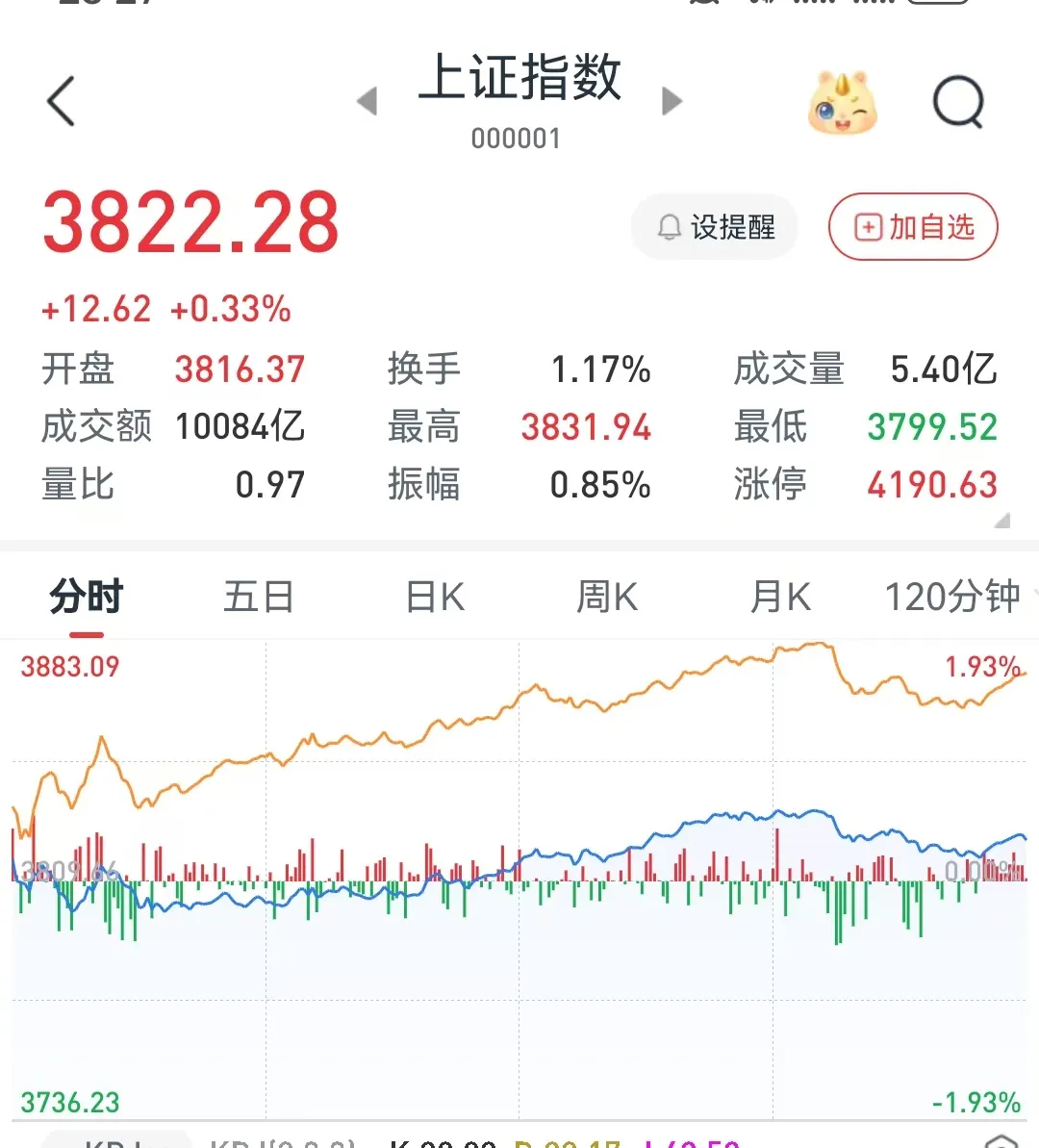Switch to the next index with right triangle

pyautogui.click(x=672, y=101)
